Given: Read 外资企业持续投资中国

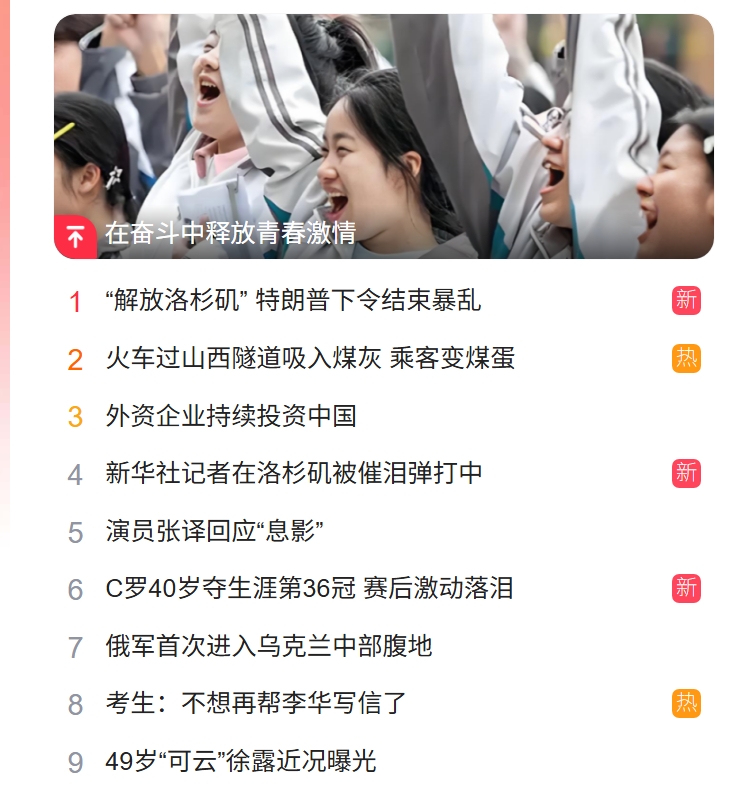Looking at the screenshot, I should [231, 416].
